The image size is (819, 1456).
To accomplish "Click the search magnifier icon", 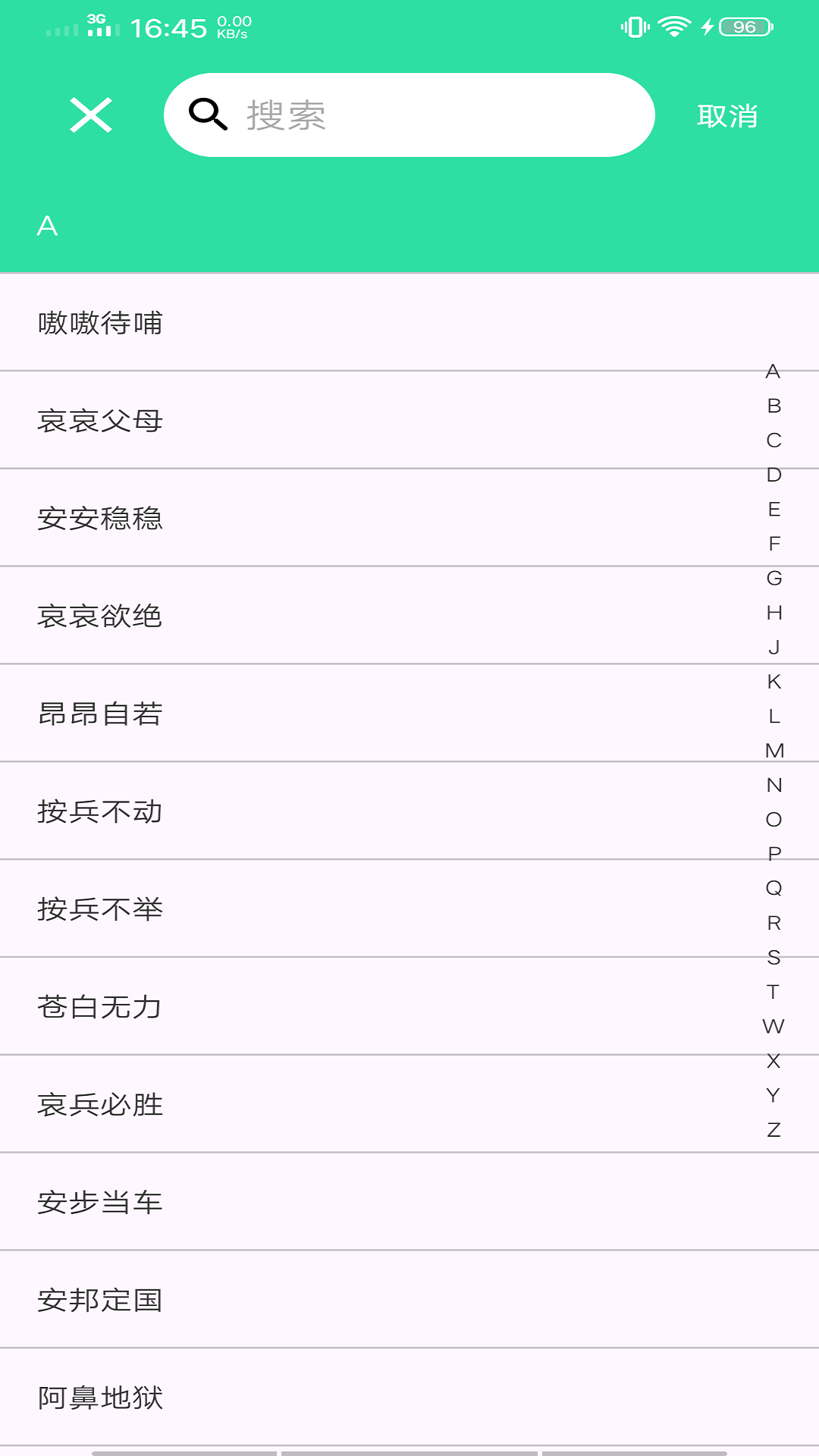I will coord(209,115).
